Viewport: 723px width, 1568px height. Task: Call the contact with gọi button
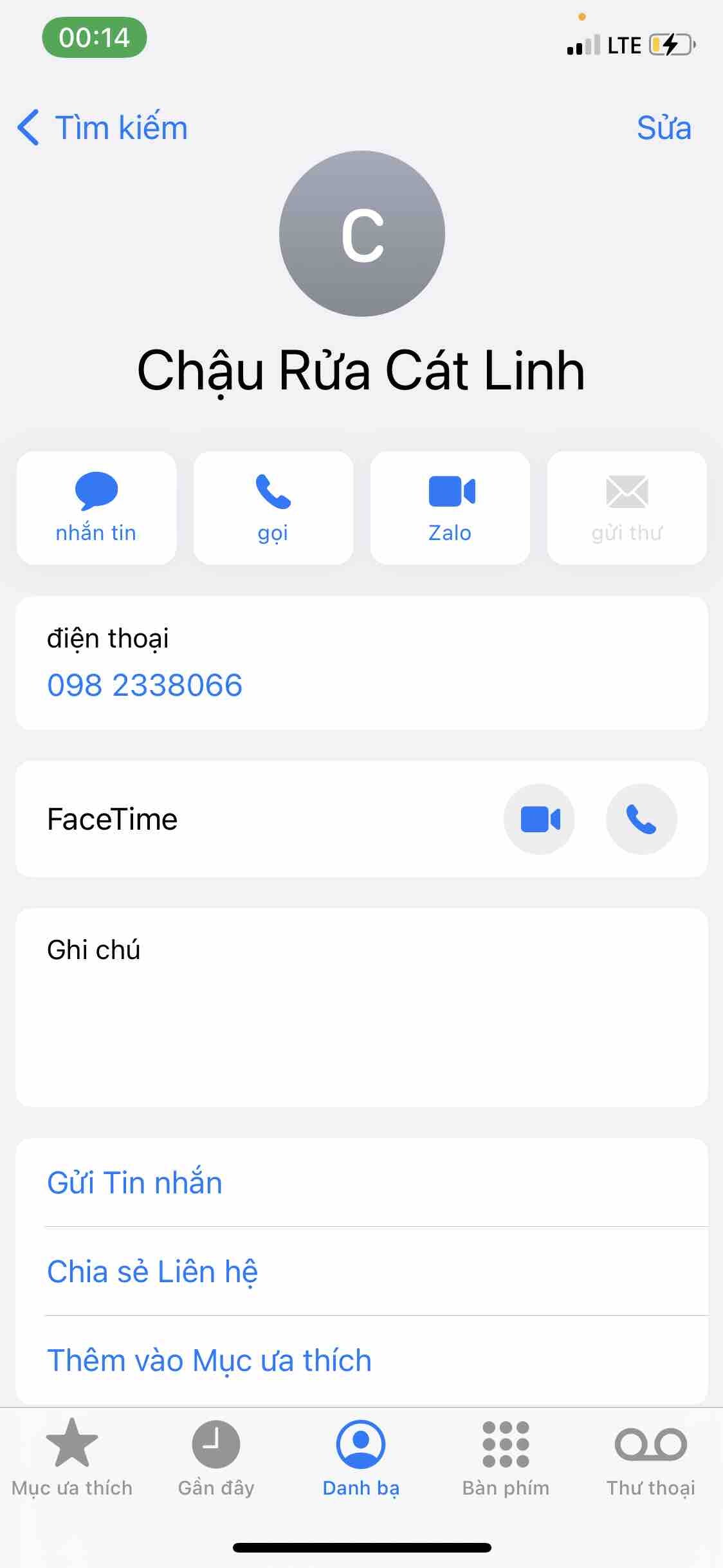point(273,508)
